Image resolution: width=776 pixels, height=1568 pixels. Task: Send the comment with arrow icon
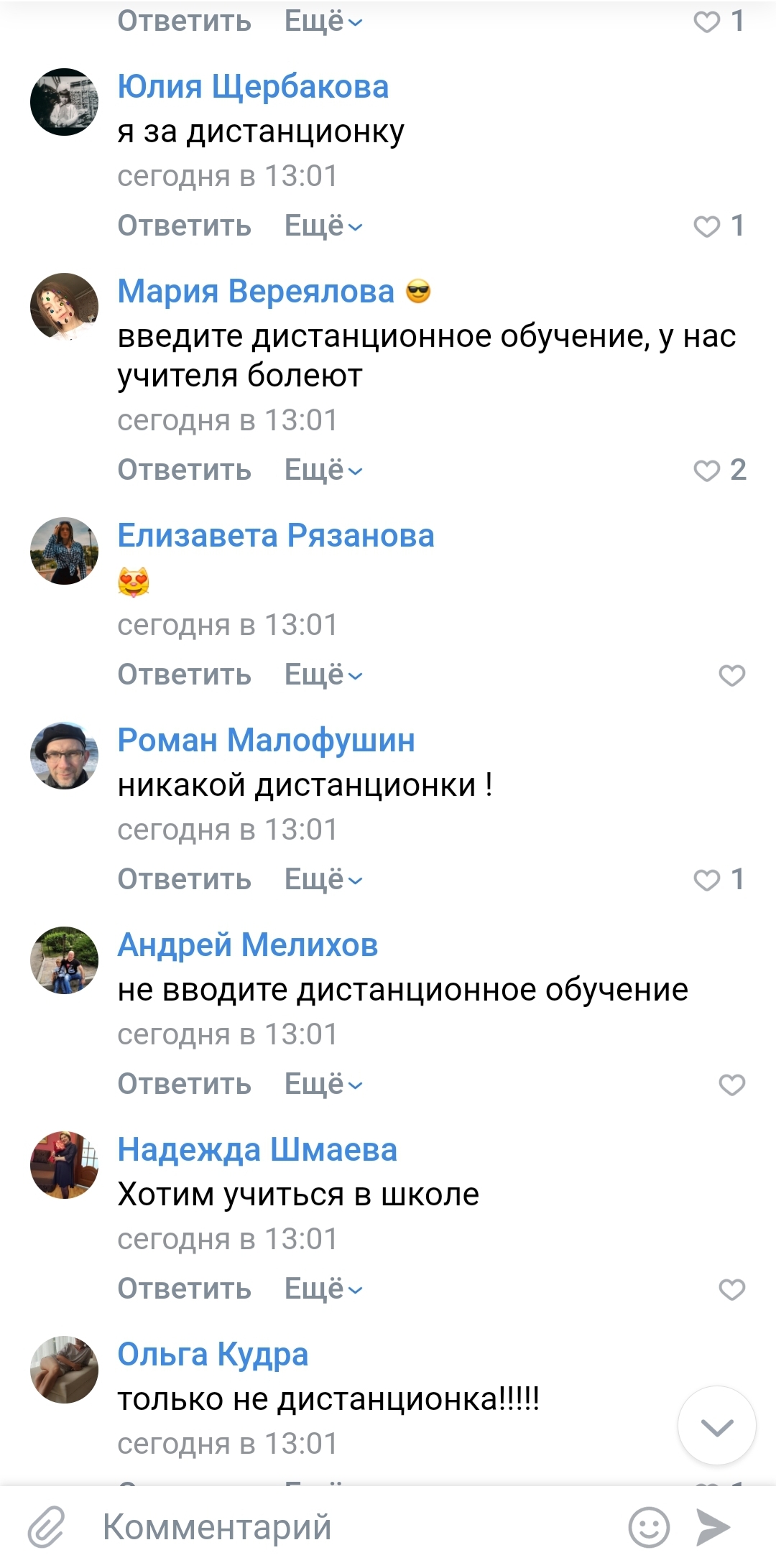tap(713, 1528)
